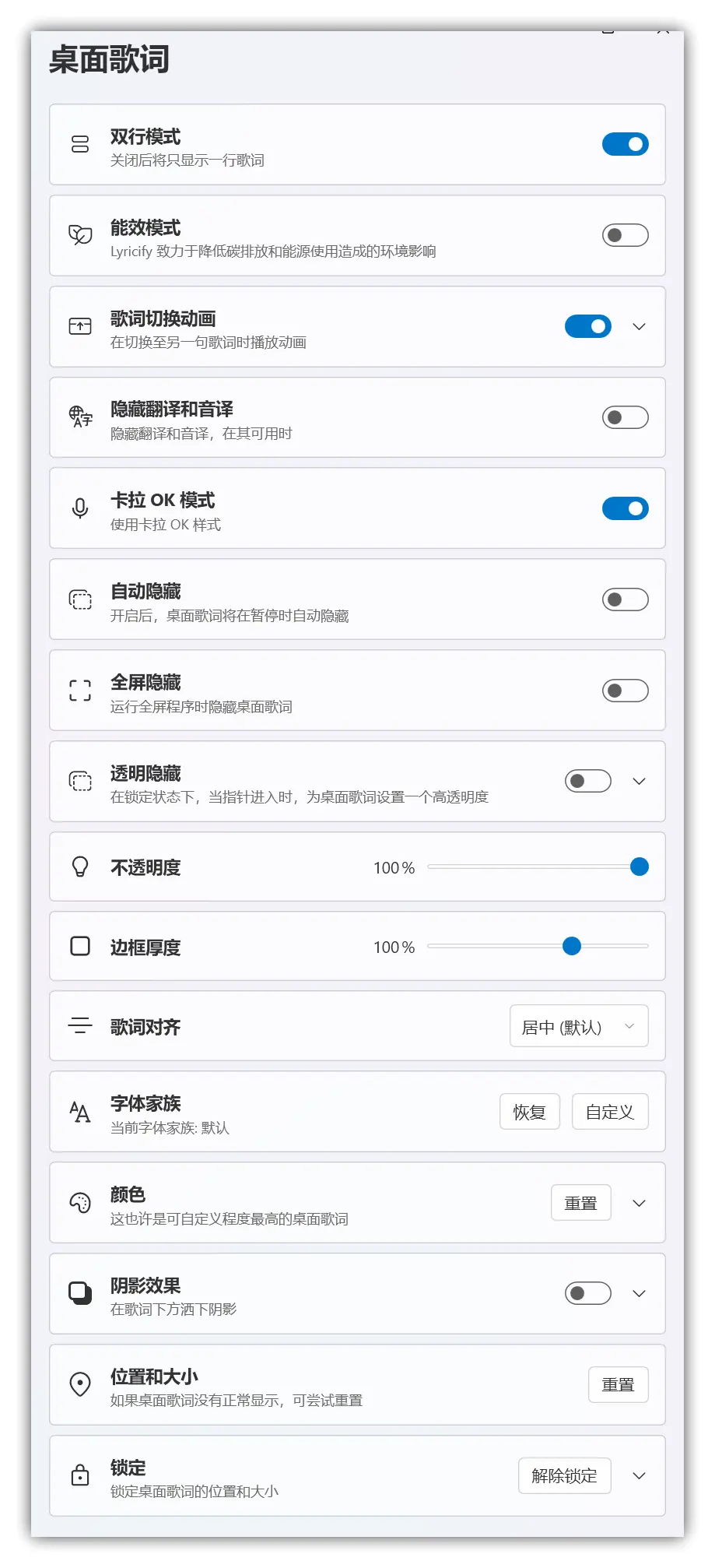
Task: Open the 歌词对齐 dropdown
Action: pyautogui.click(x=579, y=1026)
